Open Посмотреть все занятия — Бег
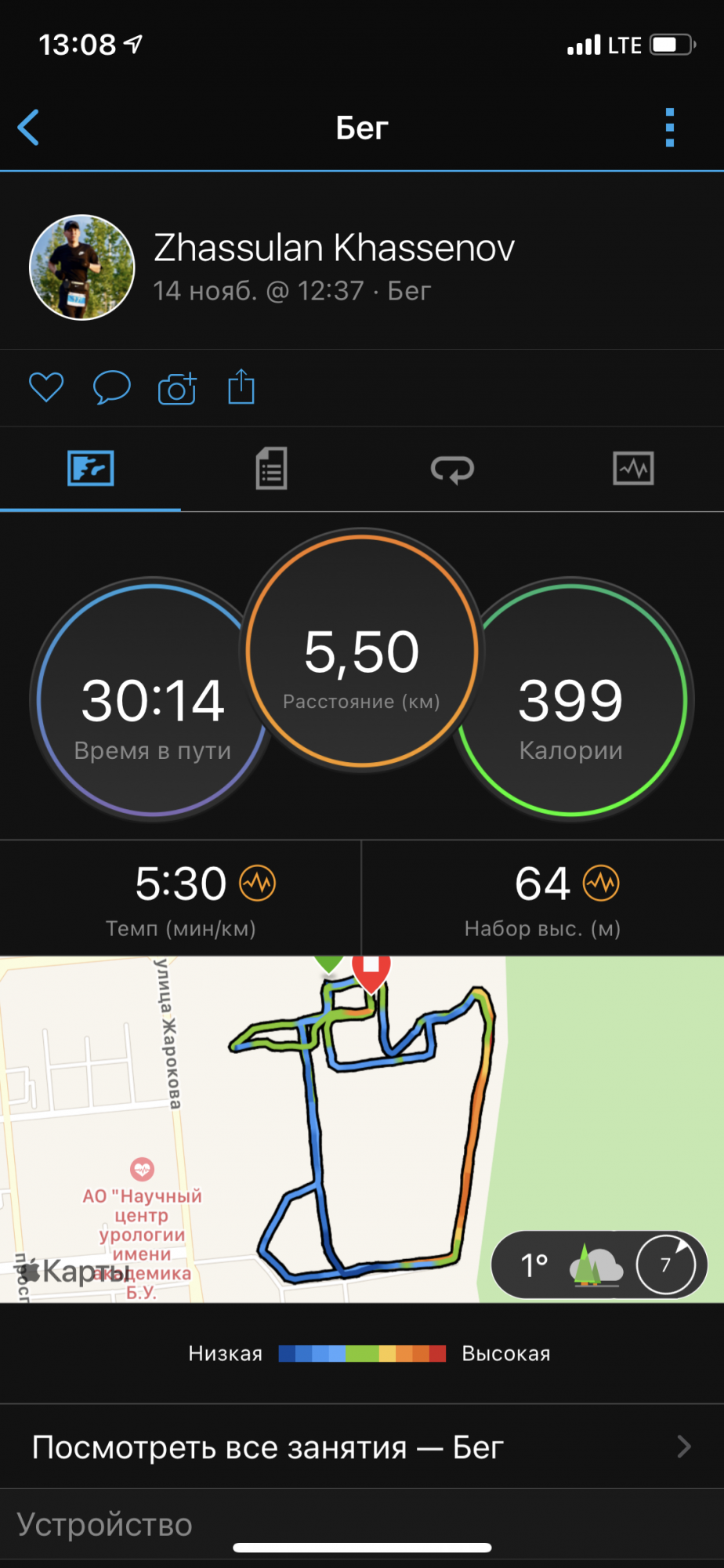724x1568 pixels. [362, 1447]
